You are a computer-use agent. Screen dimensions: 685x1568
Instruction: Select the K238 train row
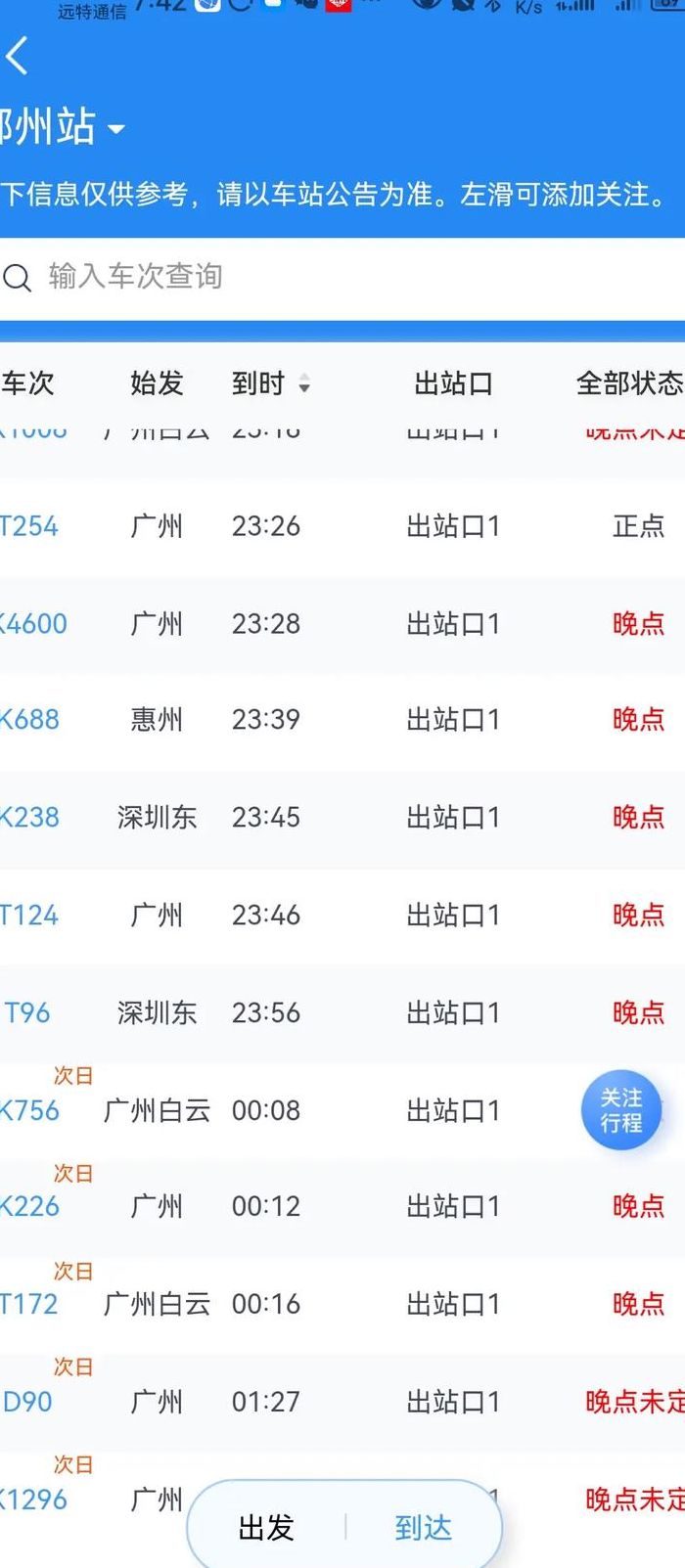342,818
